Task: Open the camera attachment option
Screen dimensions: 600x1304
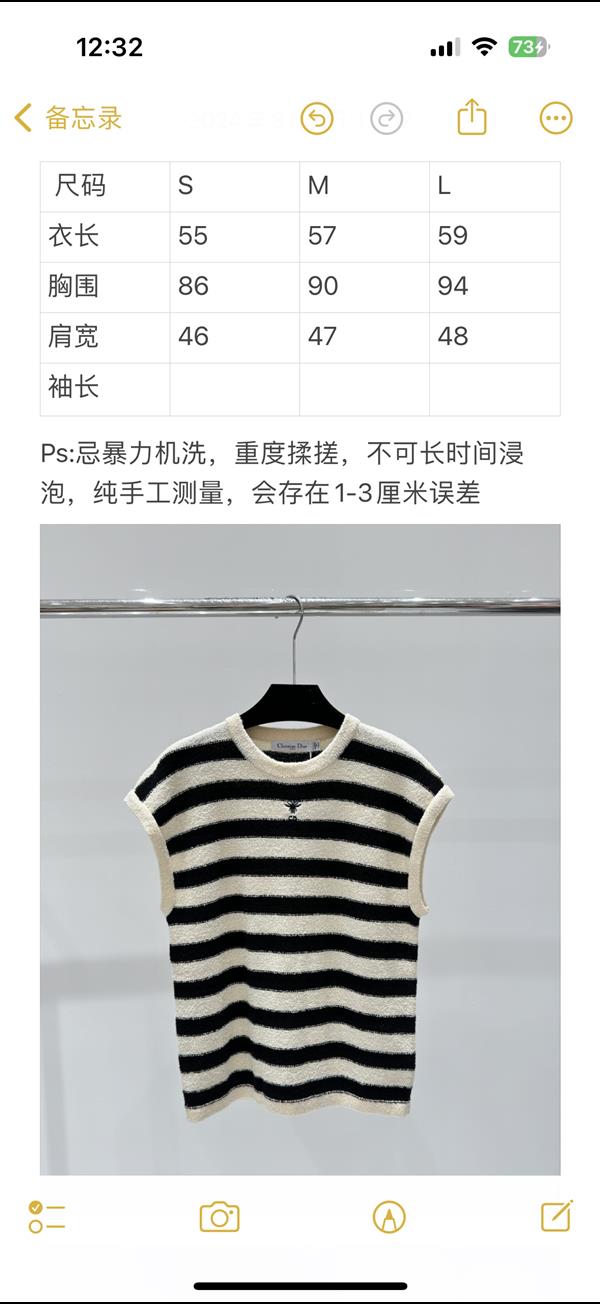Action: pos(219,1217)
